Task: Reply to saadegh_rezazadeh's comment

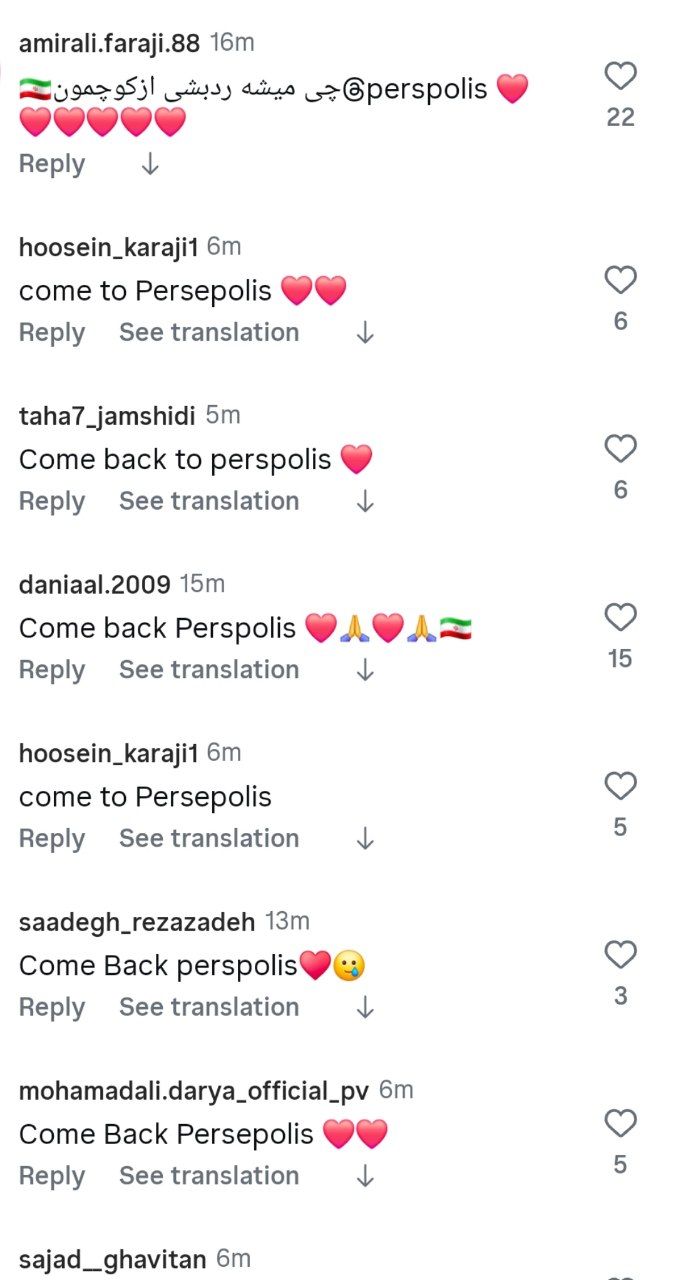Action: tap(52, 1007)
